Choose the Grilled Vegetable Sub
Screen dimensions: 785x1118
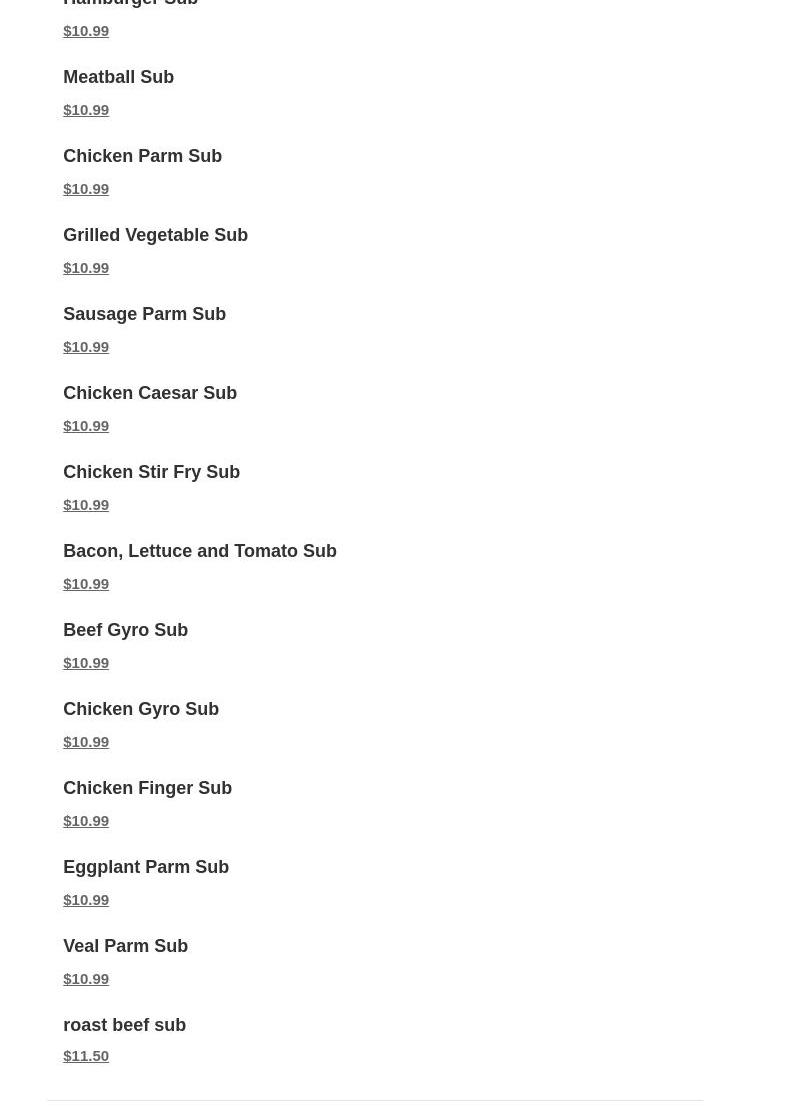[x=155, y=235]
